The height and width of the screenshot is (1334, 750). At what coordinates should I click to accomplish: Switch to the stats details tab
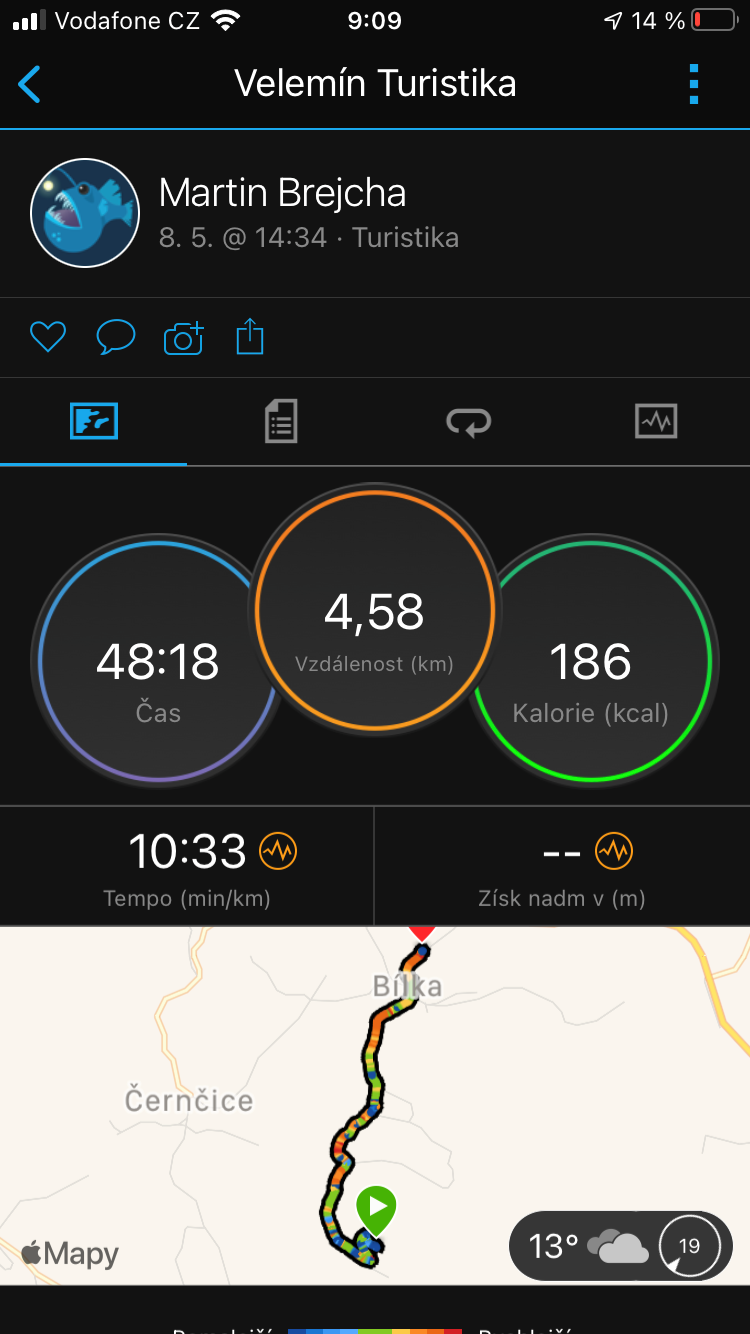pyautogui.click(x=281, y=421)
